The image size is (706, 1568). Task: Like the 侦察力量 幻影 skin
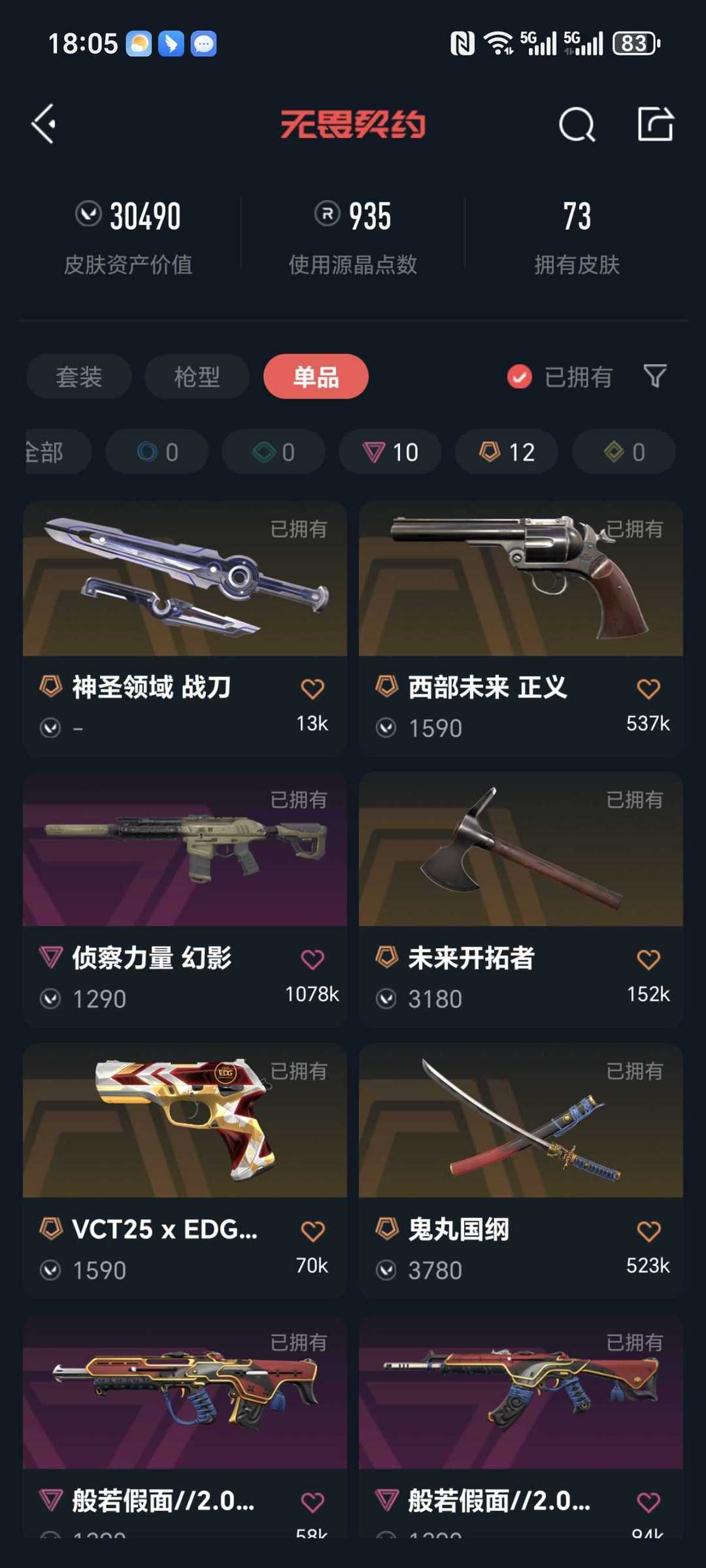click(x=312, y=959)
